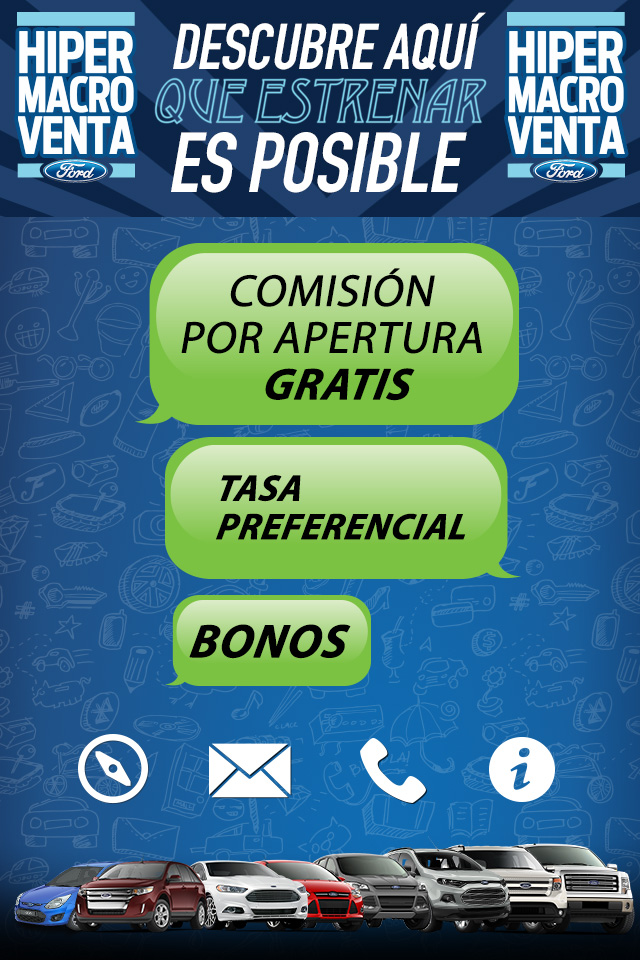Open the compass locator icon
The image size is (640, 960).
tap(113, 769)
